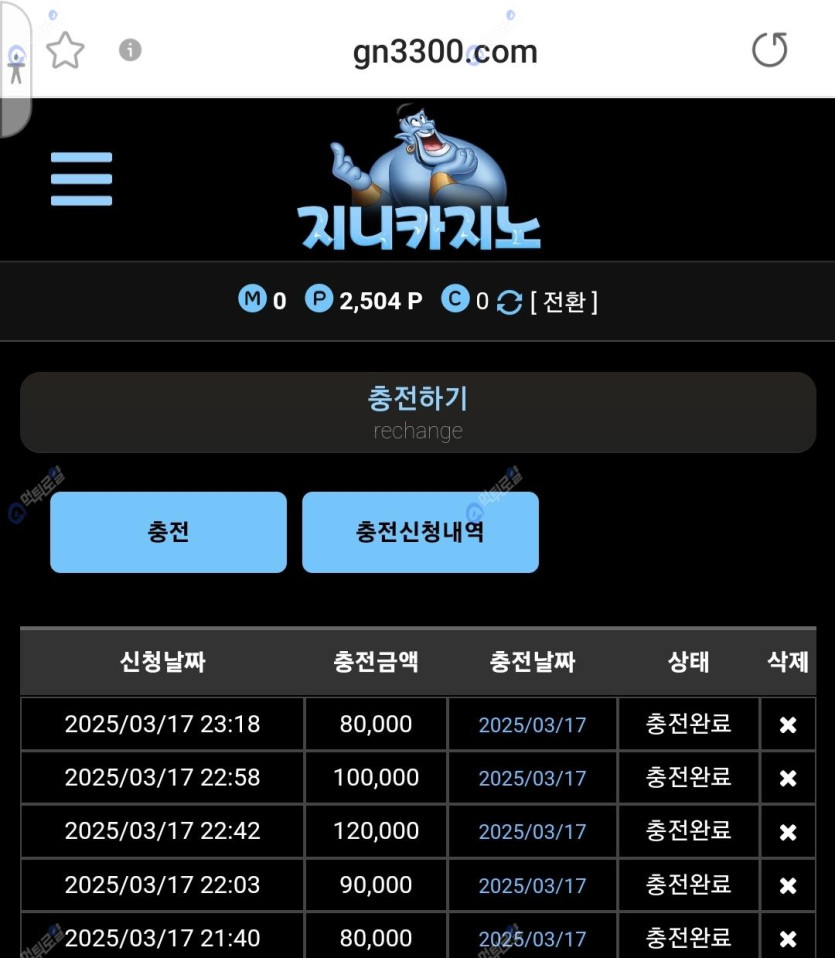Tap the gn3300.com address bar
This screenshot has width=835, height=958.
click(x=445, y=51)
